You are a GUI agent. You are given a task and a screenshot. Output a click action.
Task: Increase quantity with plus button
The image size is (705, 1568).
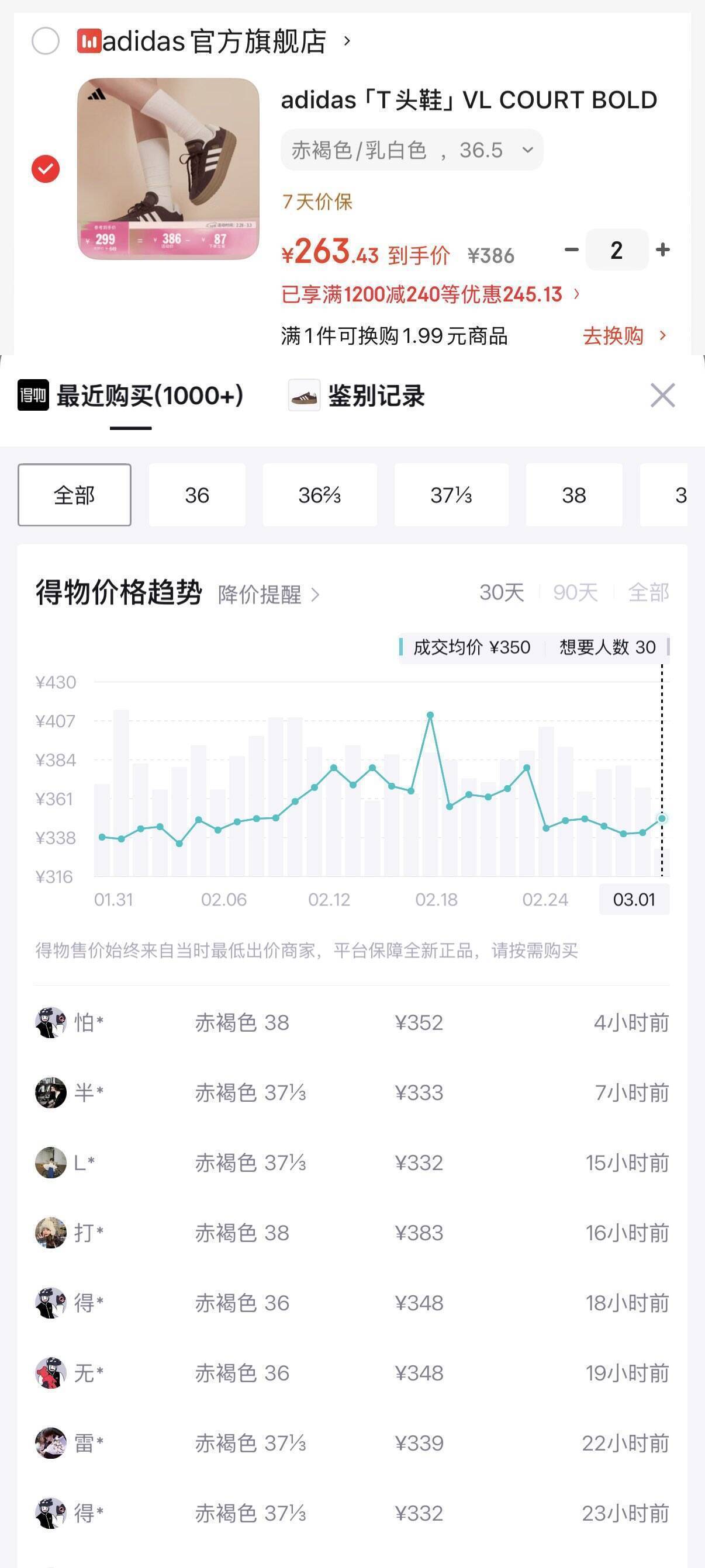[x=663, y=249]
